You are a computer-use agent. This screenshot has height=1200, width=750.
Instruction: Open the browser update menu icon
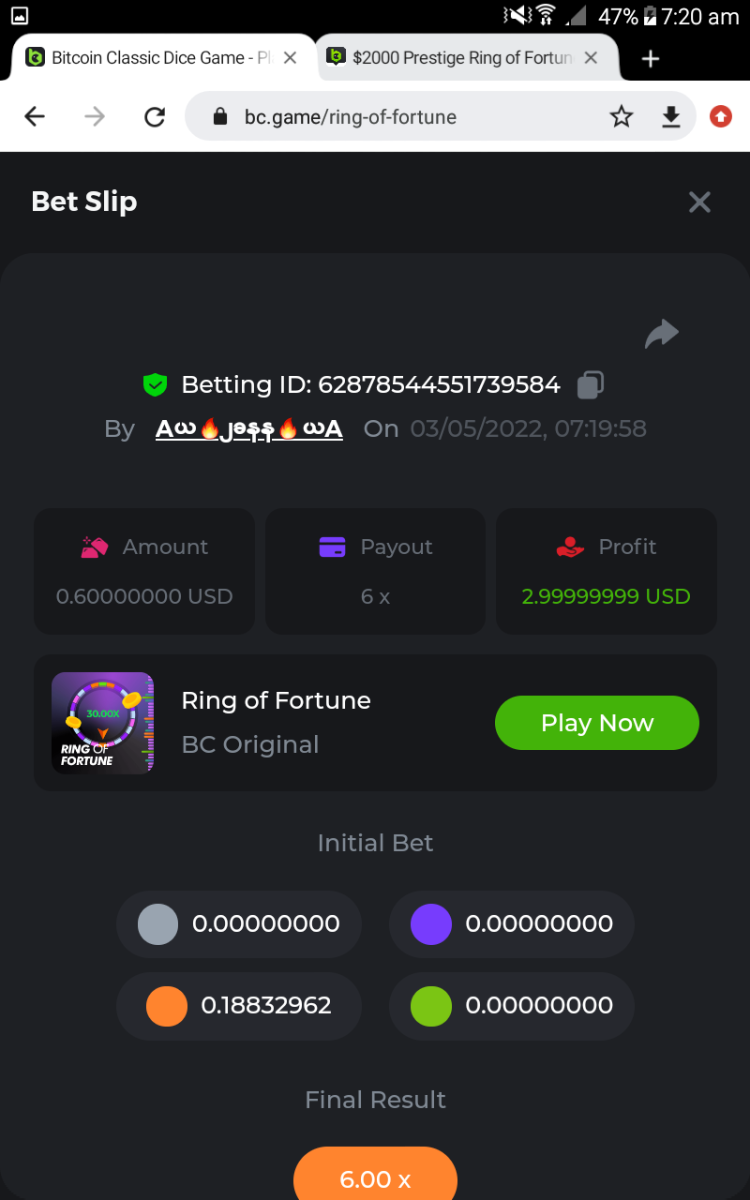[x=720, y=117]
